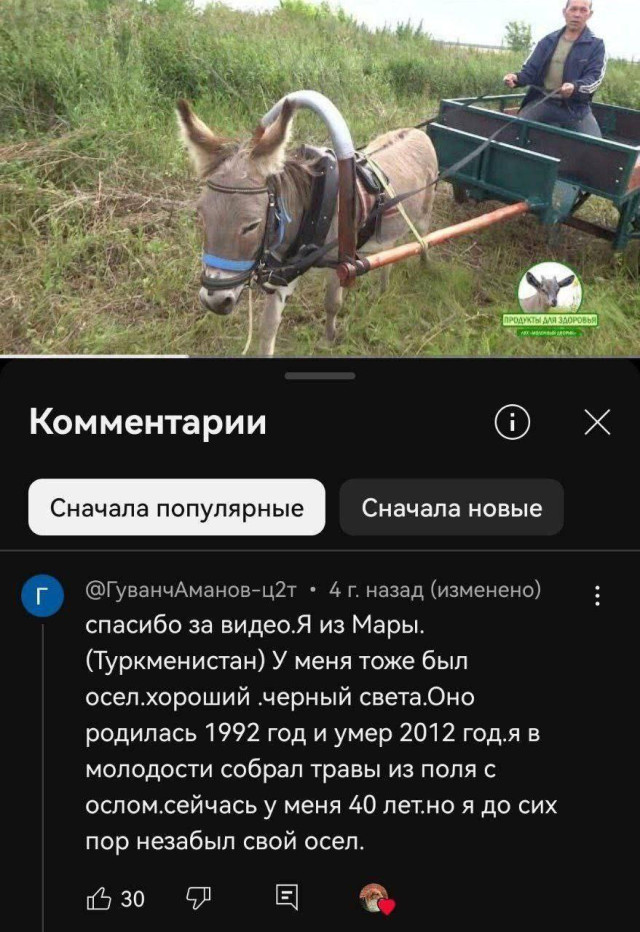Tap the comments sheet drag handle
Viewport: 640px width, 932px height.
click(x=320, y=376)
